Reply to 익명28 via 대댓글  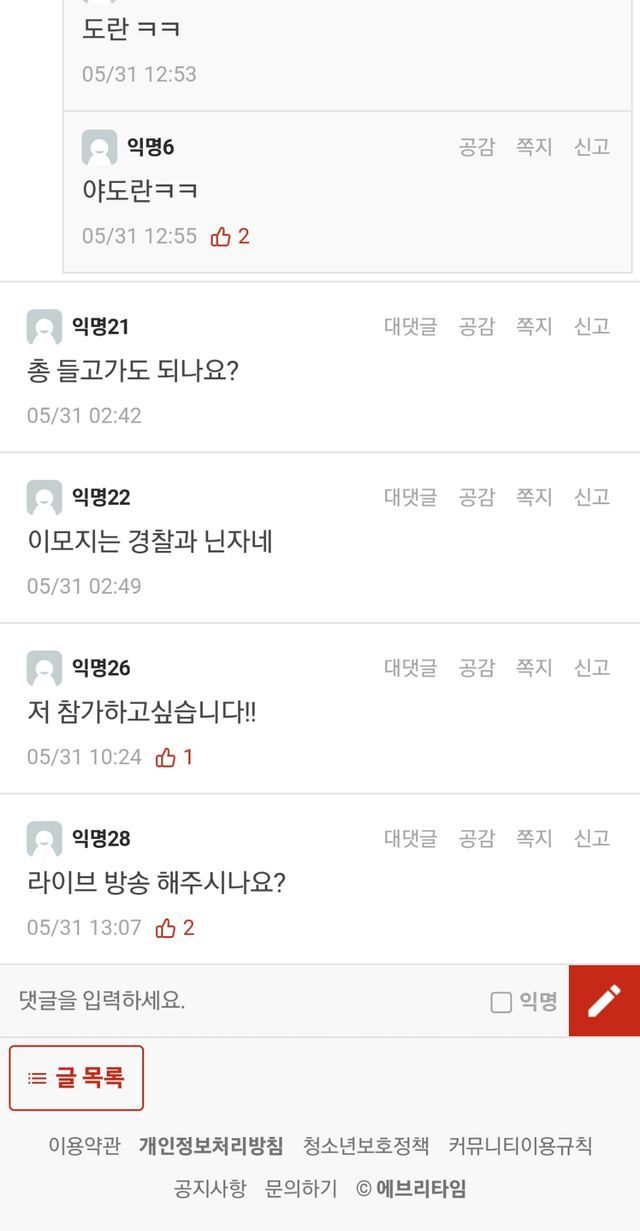(410, 838)
